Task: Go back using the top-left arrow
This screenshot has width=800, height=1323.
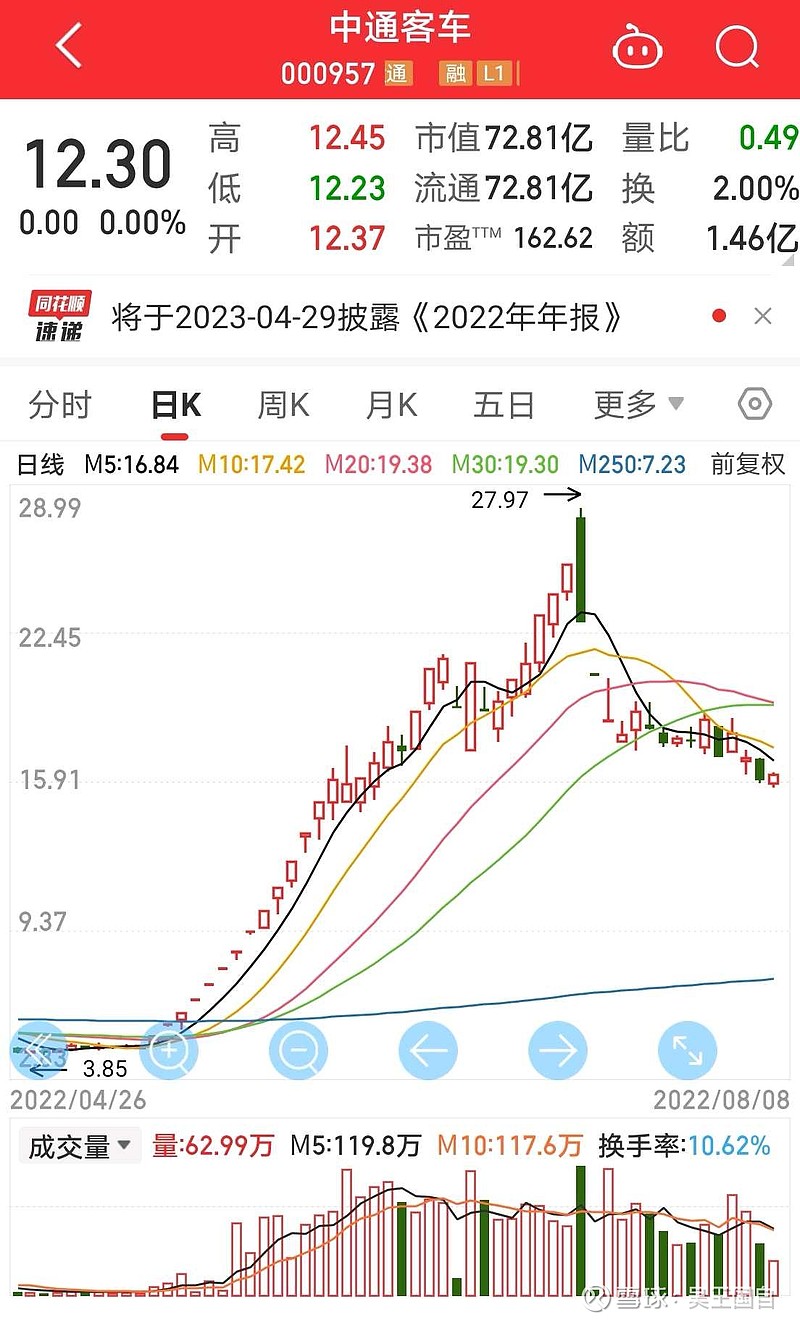Action: tap(69, 46)
